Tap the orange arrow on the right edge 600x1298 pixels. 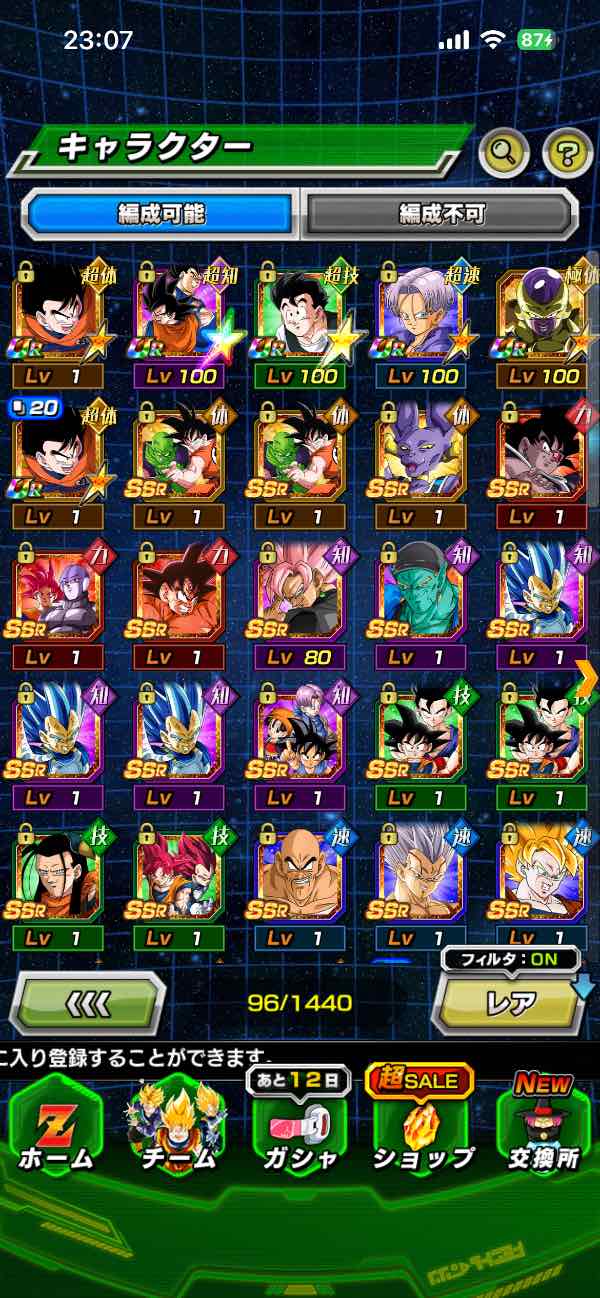(588, 678)
